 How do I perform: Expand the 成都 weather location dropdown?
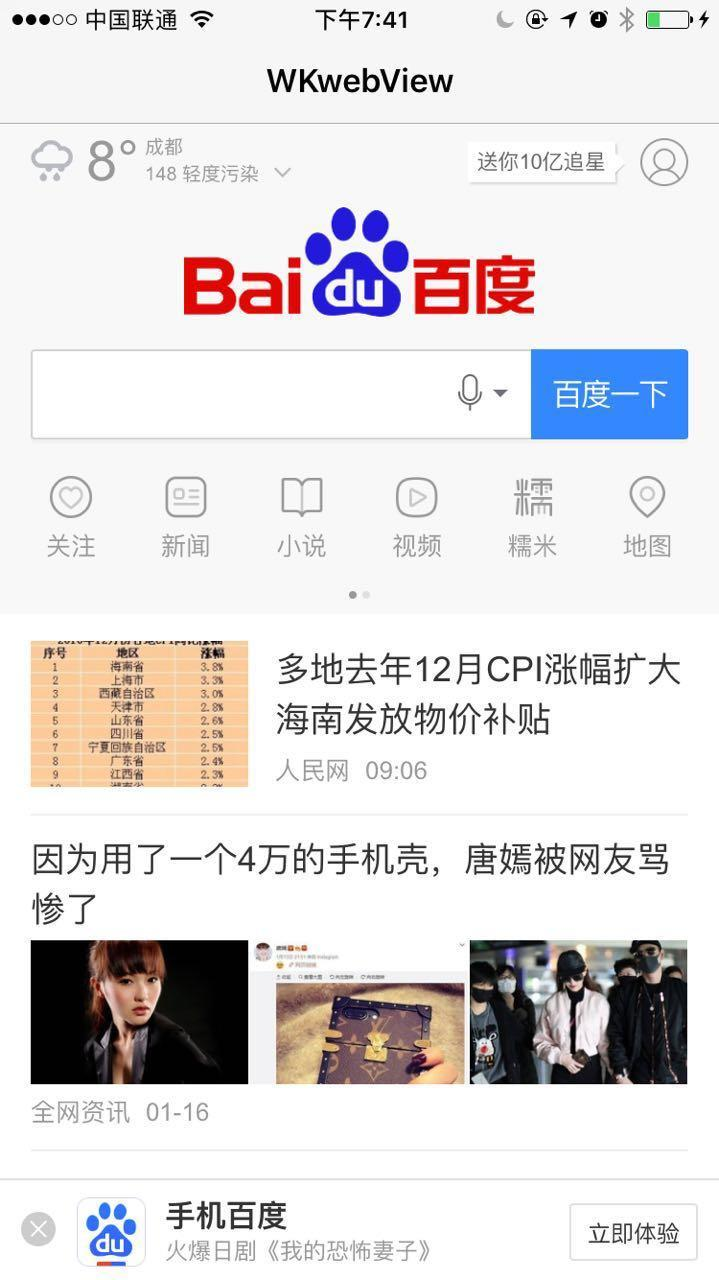(x=282, y=173)
